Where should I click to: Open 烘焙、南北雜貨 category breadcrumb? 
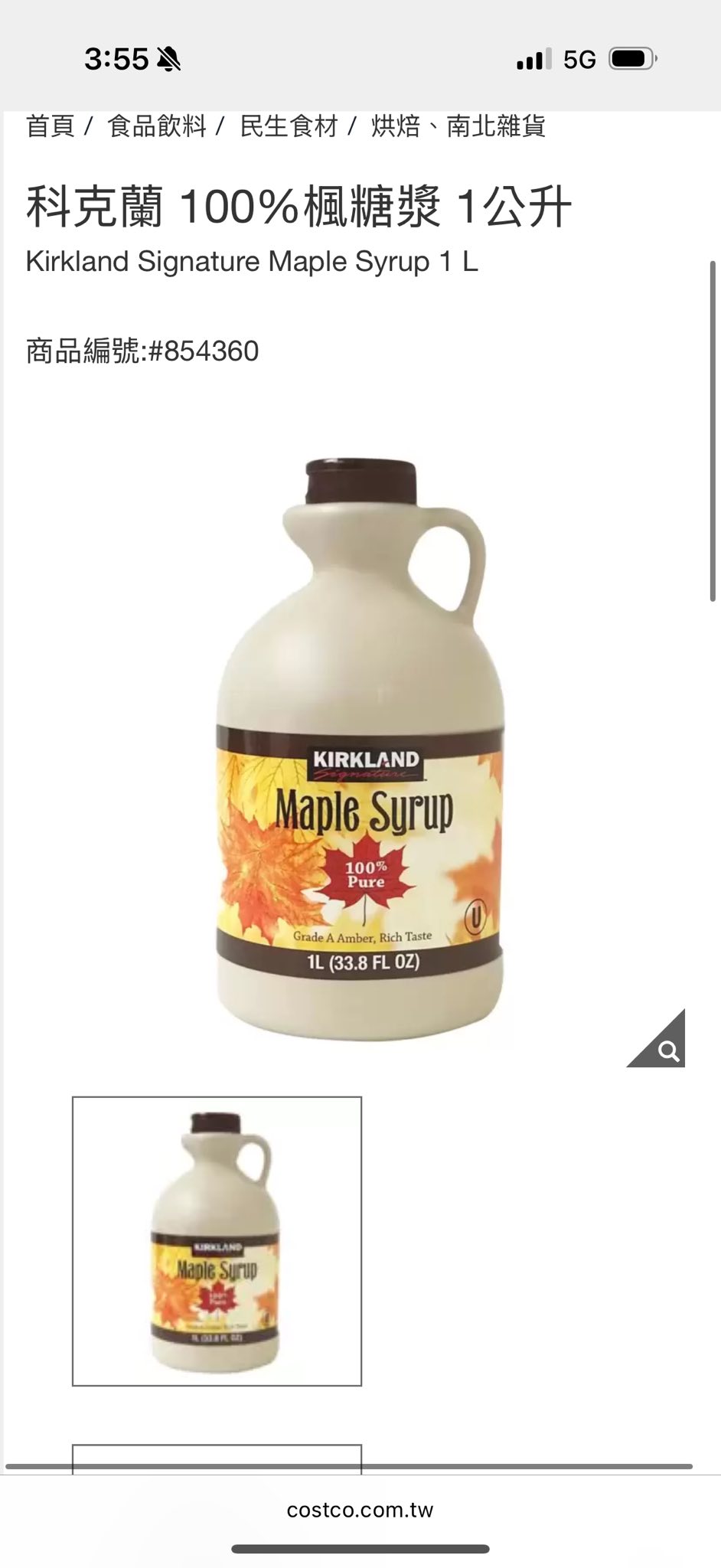tap(458, 126)
